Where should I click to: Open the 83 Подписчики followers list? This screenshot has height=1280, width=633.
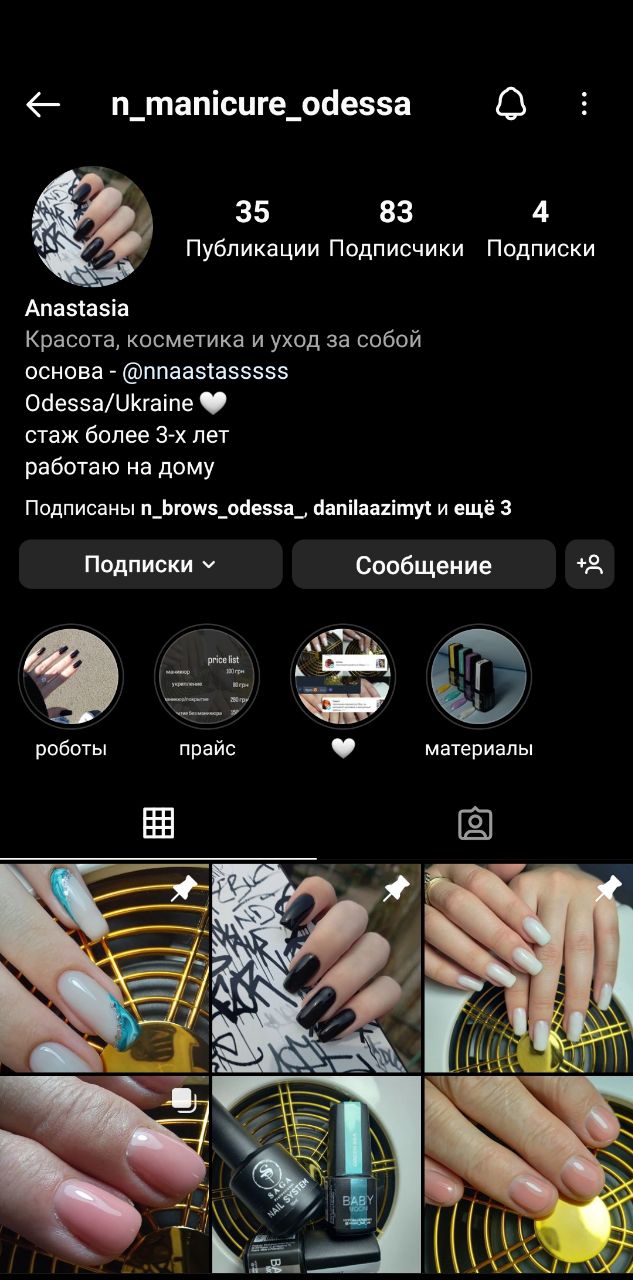click(396, 228)
